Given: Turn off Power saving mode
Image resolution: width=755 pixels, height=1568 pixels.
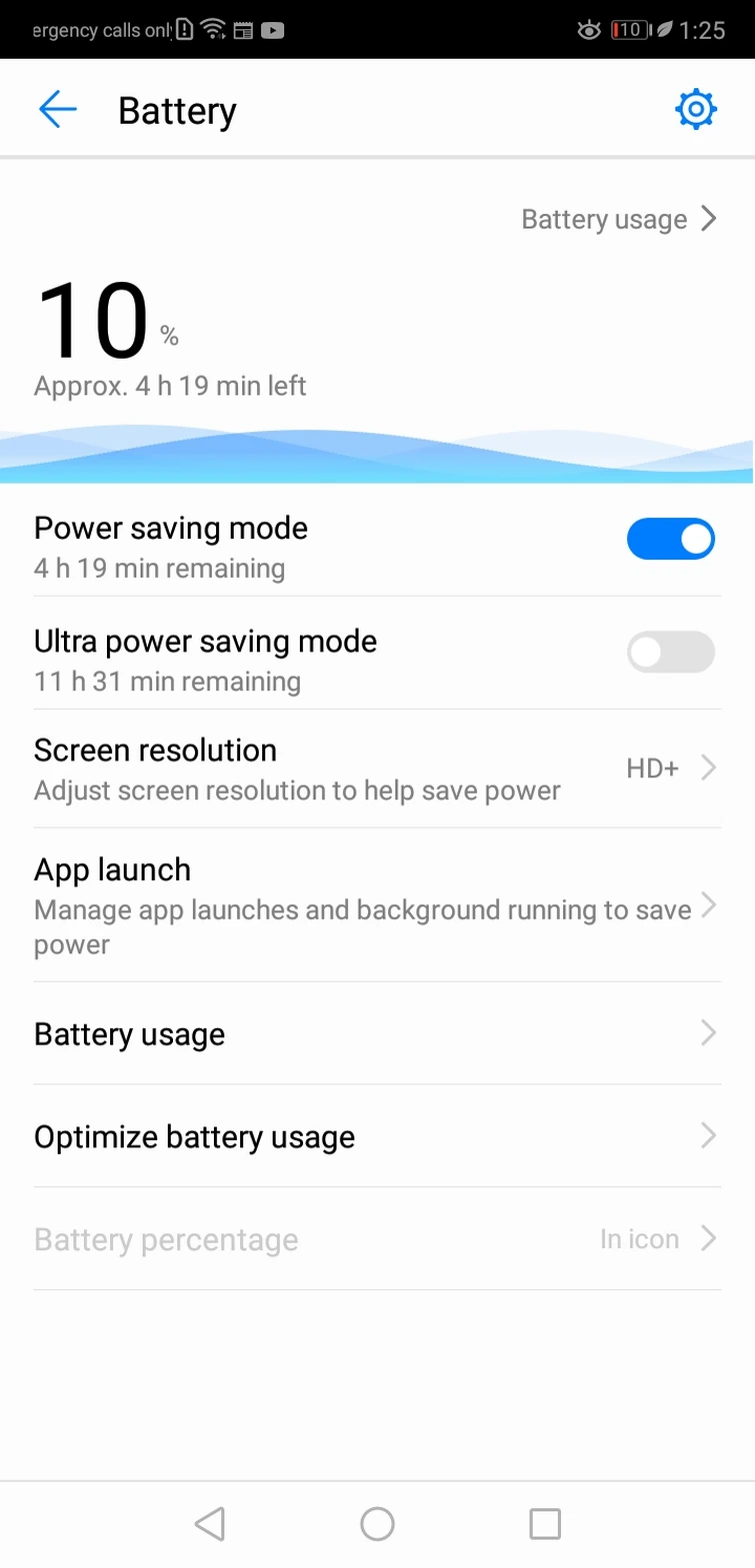Looking at the screenshot, I should [x=670, y=540].
